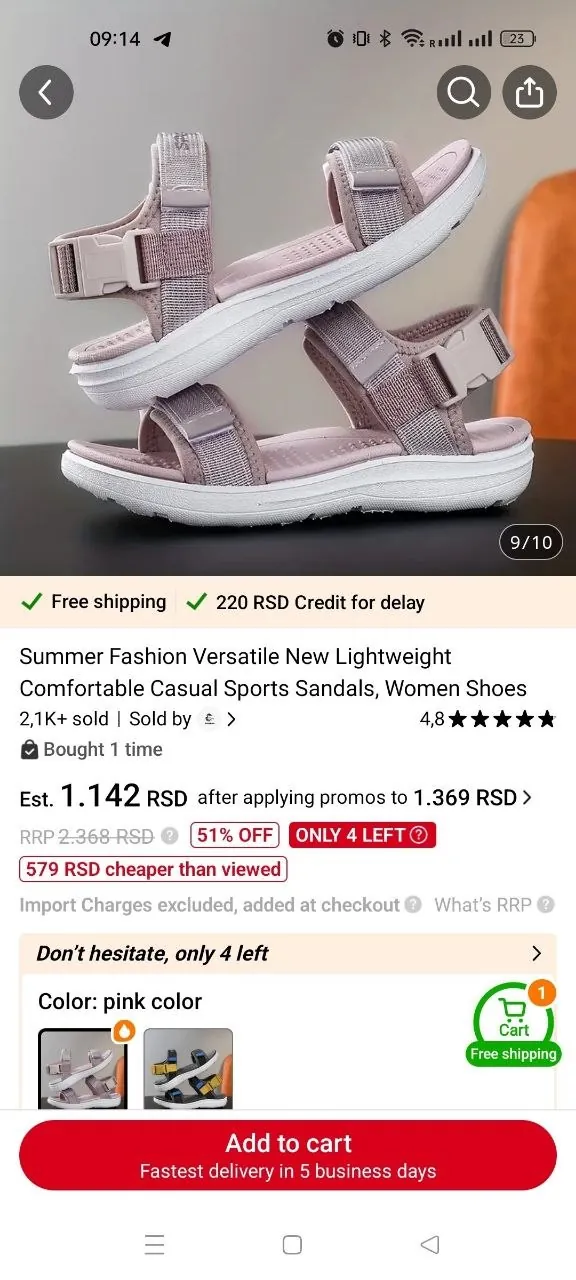View the 4,8 star rating reviews
576x1280 pixels.
(487, 719)
